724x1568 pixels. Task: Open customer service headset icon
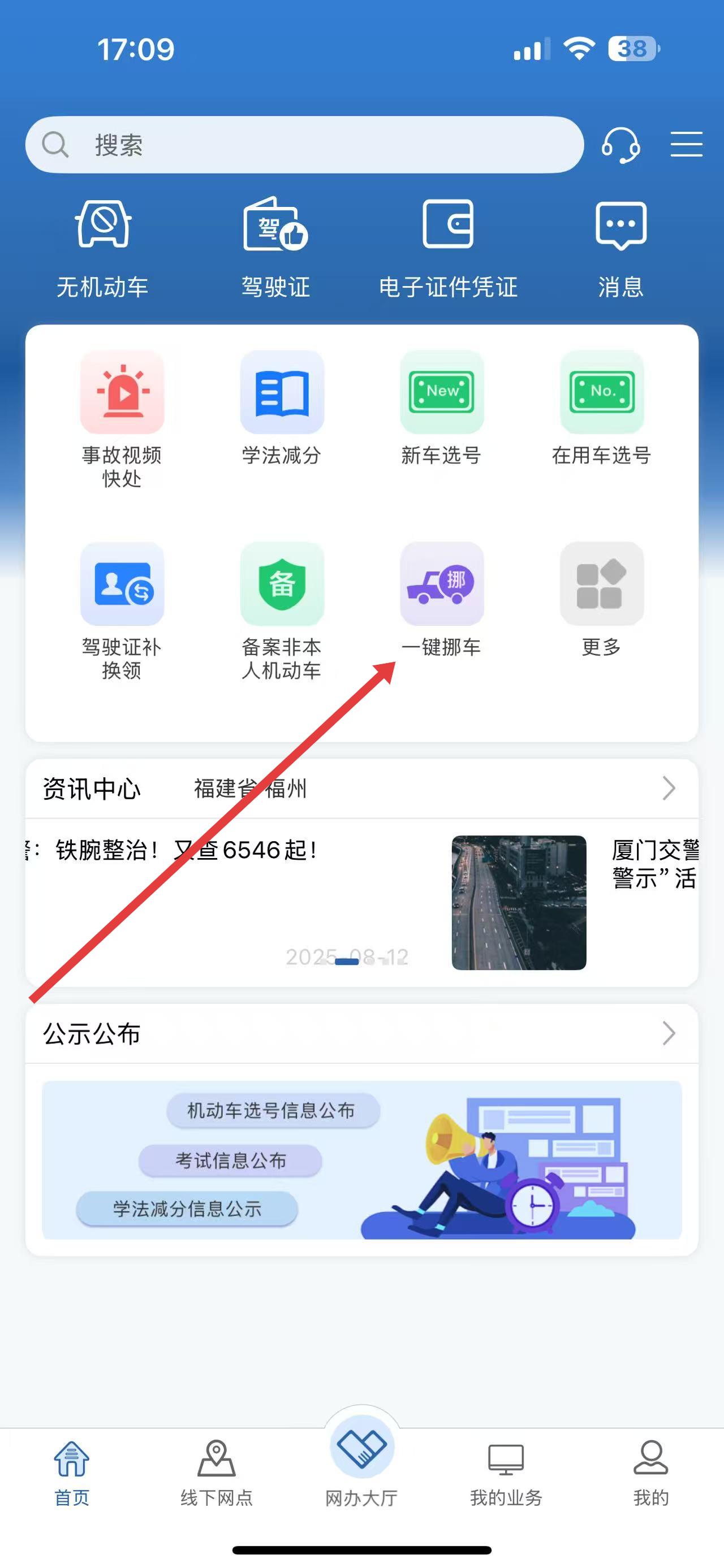(x=620, y=145)
